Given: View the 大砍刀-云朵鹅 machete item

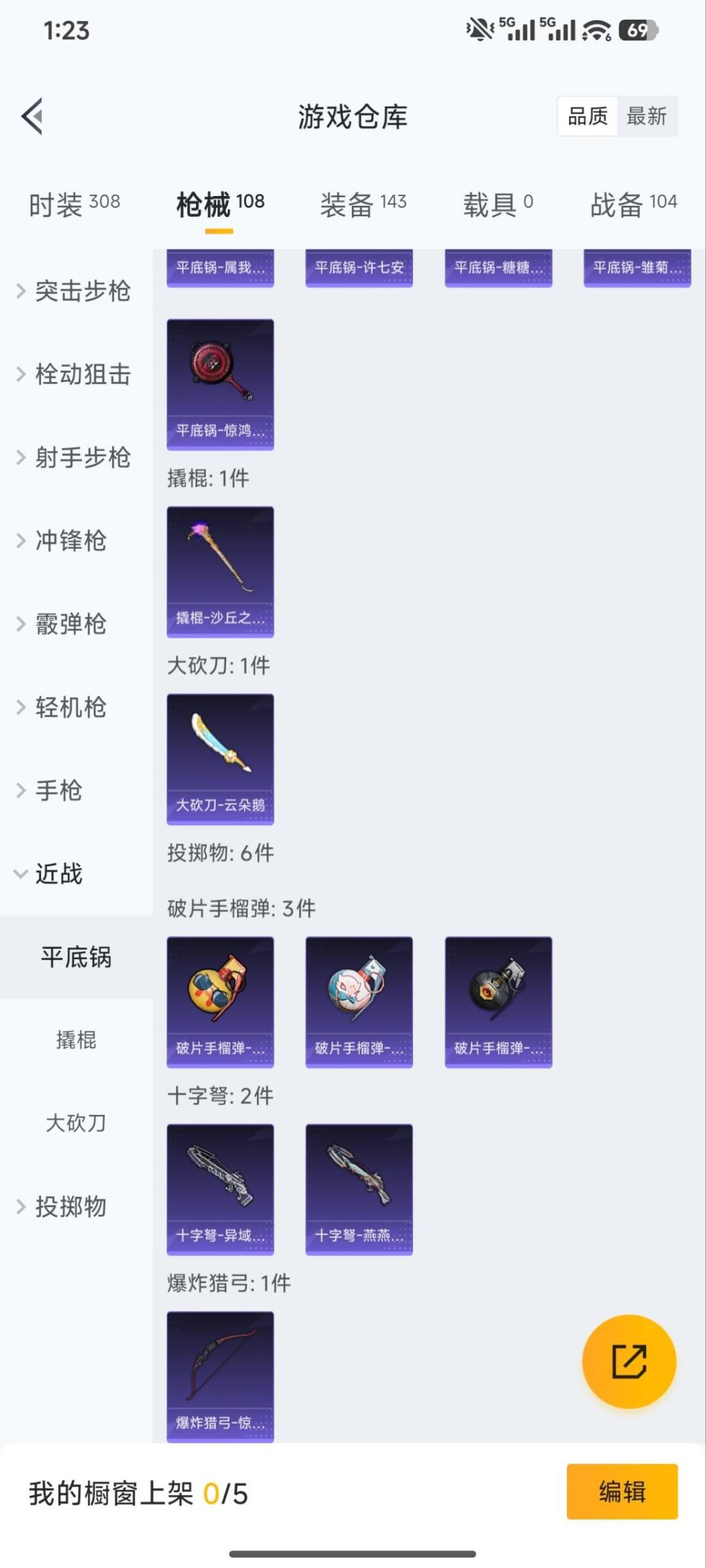Looking at the screenshot, I should (x=220, y=755).
